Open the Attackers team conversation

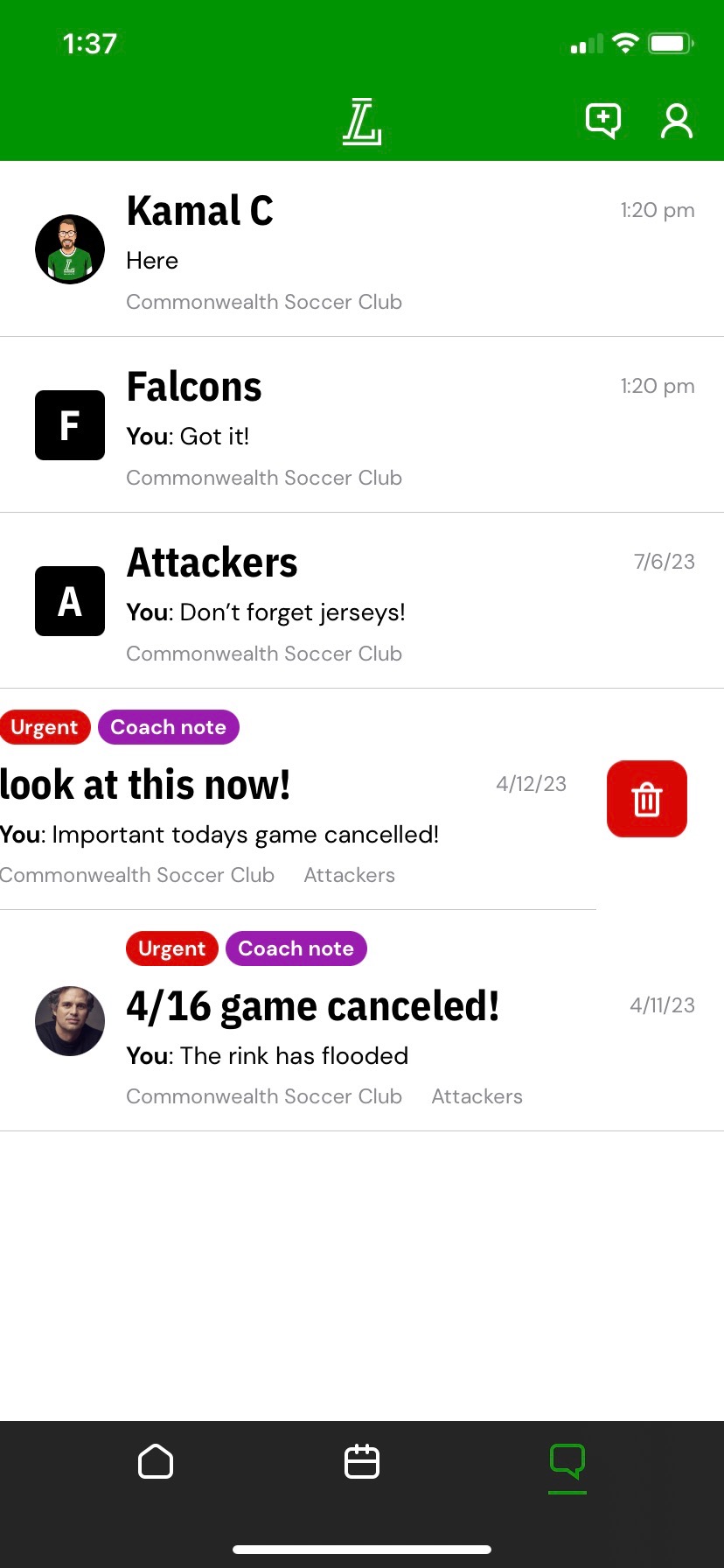(362, 601)
